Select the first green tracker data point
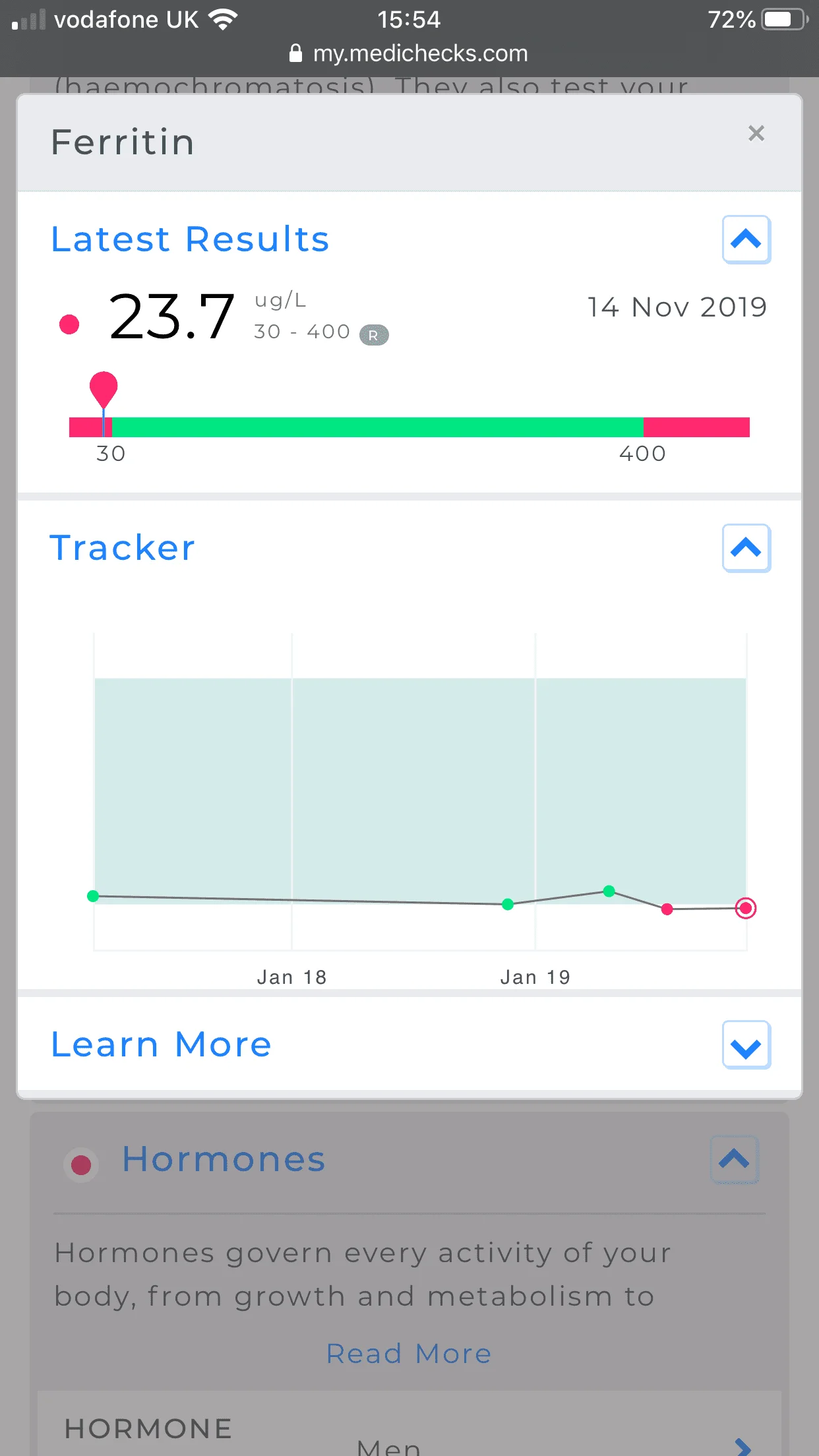The height and width of the screenshot is (1456, 819). click(93, 896)
